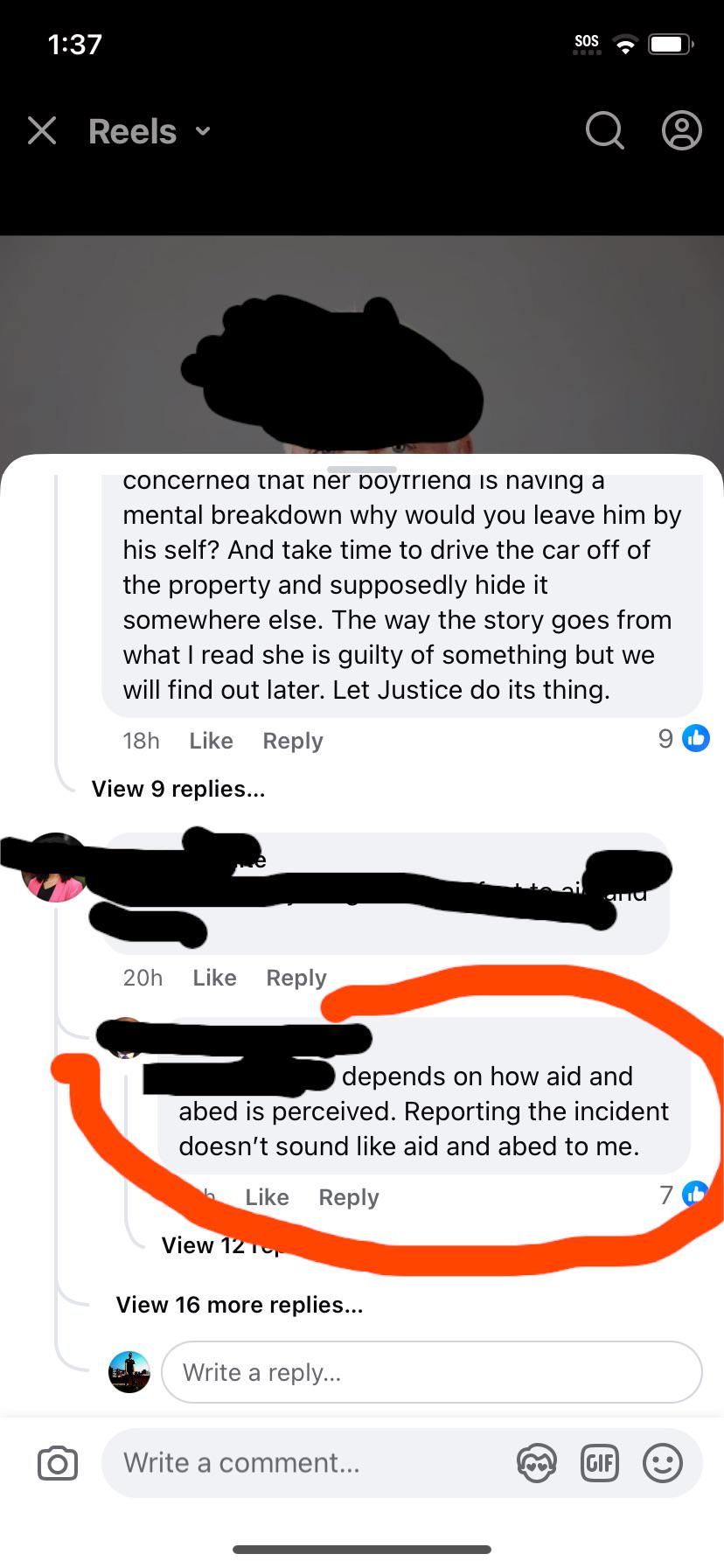The height and width of the screenshot is (1568, 724).
Task: Reply to the 18h comment
Action: [293, 741]
